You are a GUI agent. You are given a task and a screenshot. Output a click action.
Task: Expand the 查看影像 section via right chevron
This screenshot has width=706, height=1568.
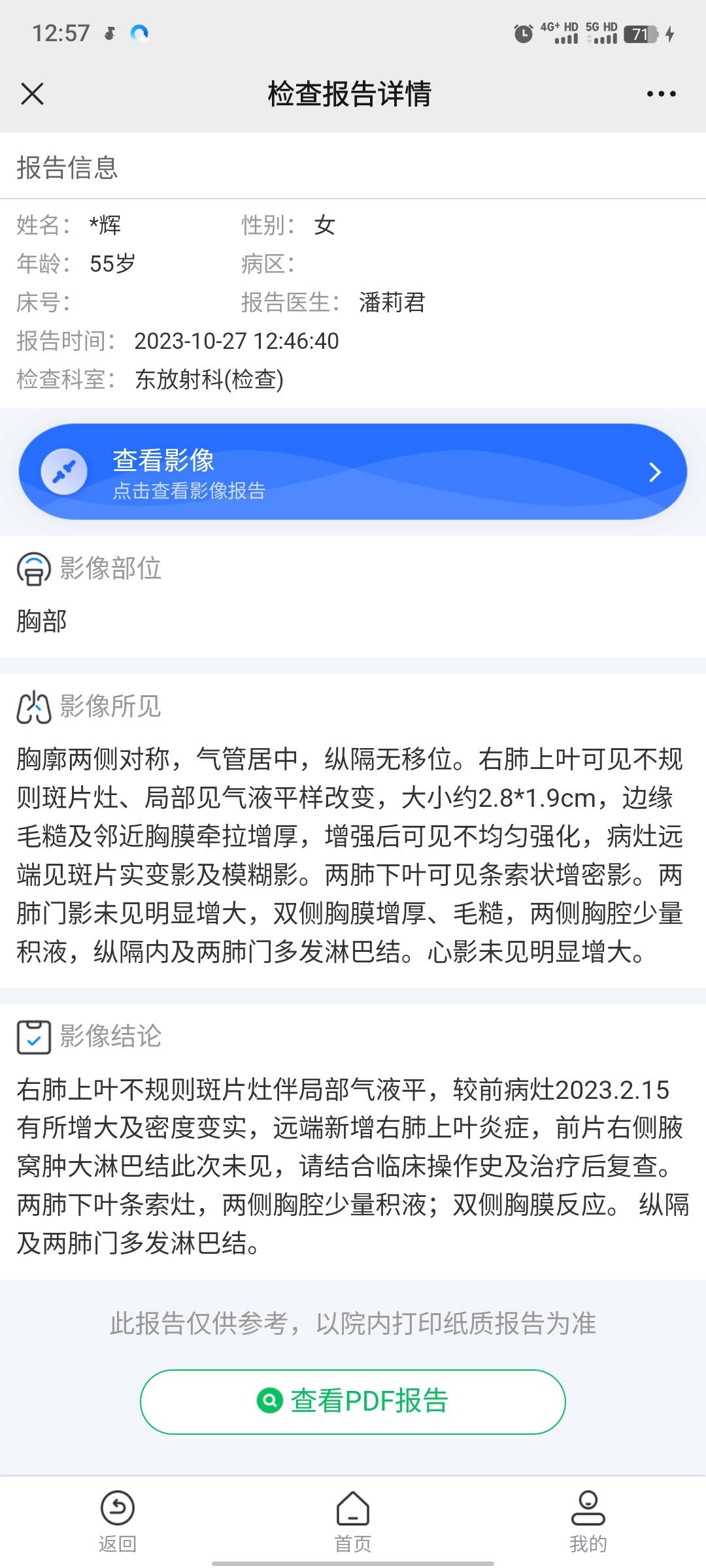(654, 472)
